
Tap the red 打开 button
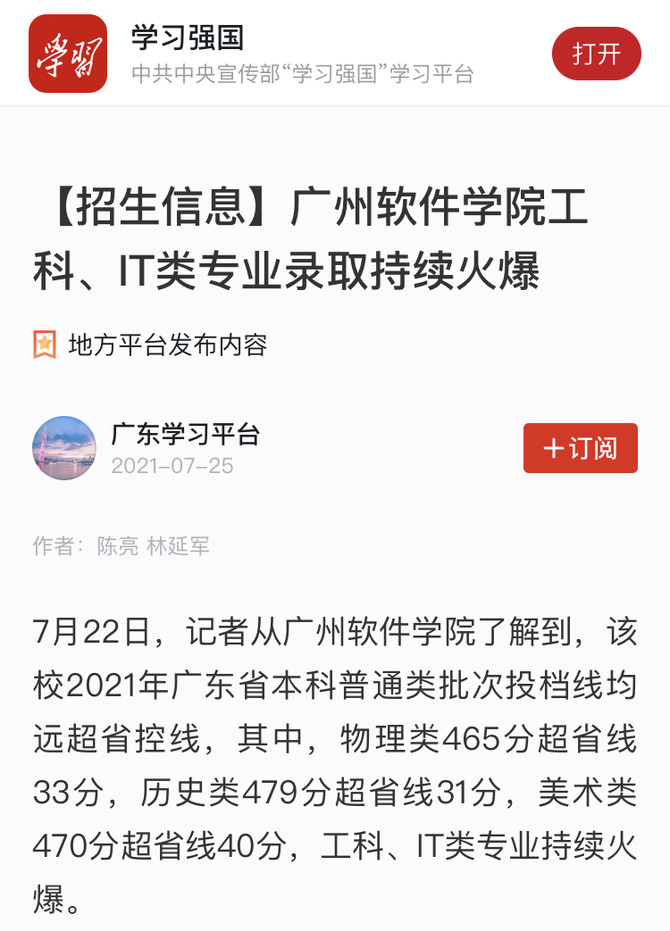(596, 53)
